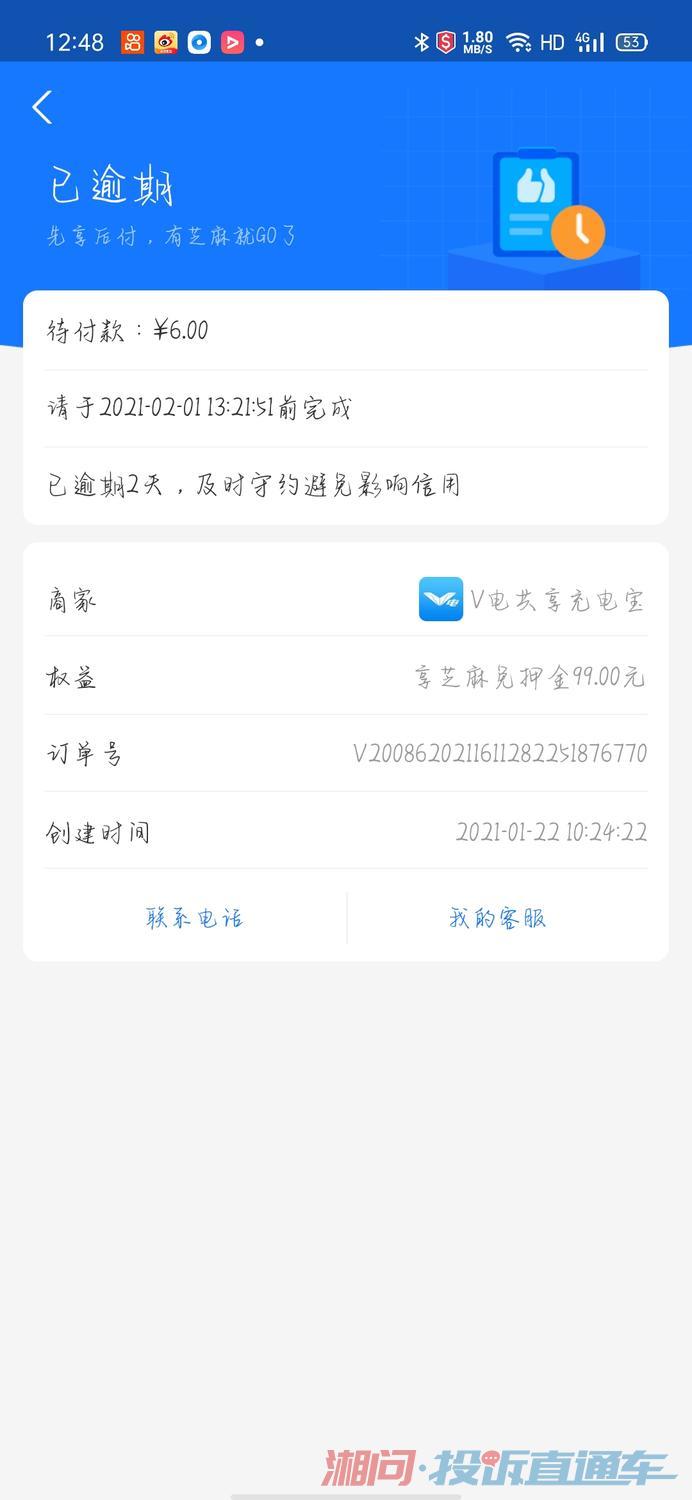Go back using the top-left arrow
692x1500 pixels.
(x=42, y=107)
